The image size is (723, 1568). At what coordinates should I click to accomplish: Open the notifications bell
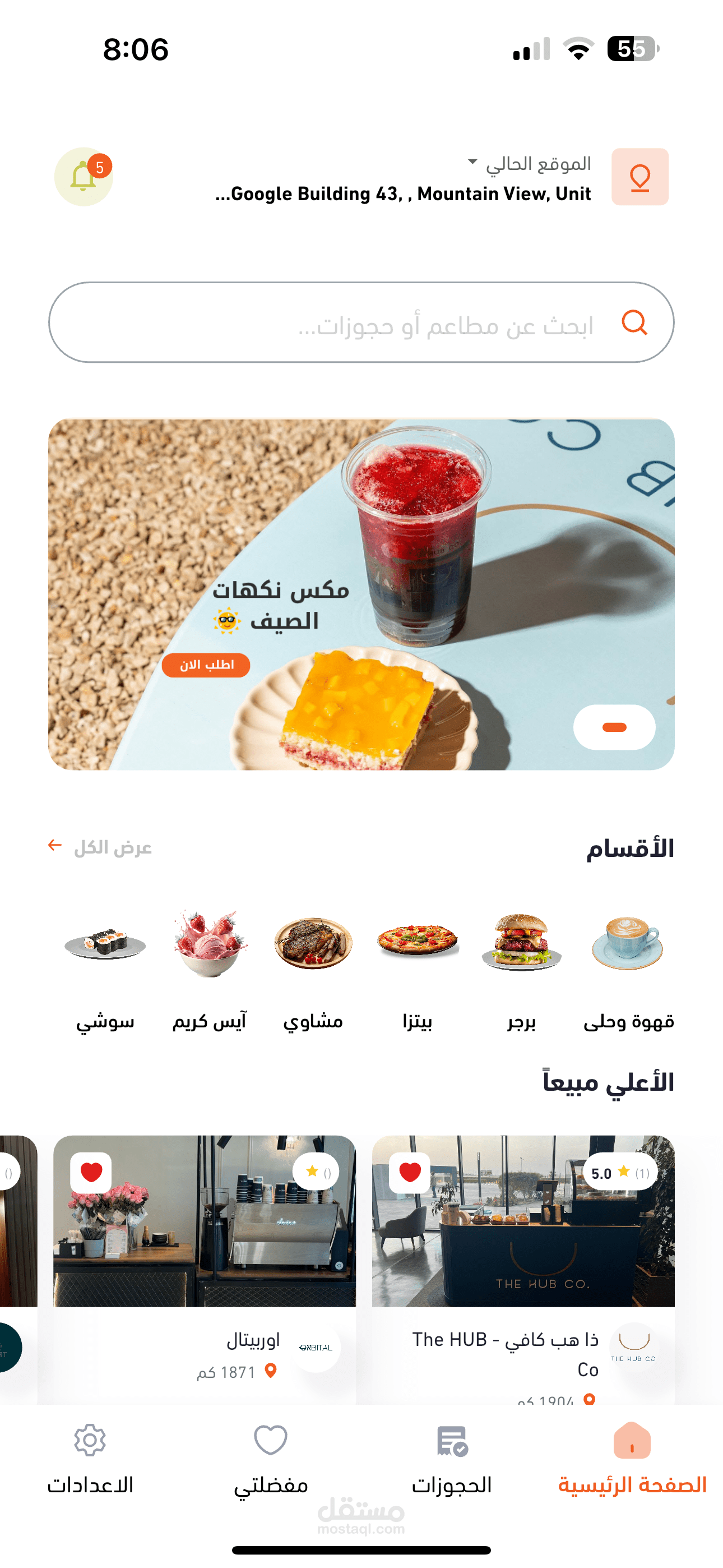pos(84,177)
